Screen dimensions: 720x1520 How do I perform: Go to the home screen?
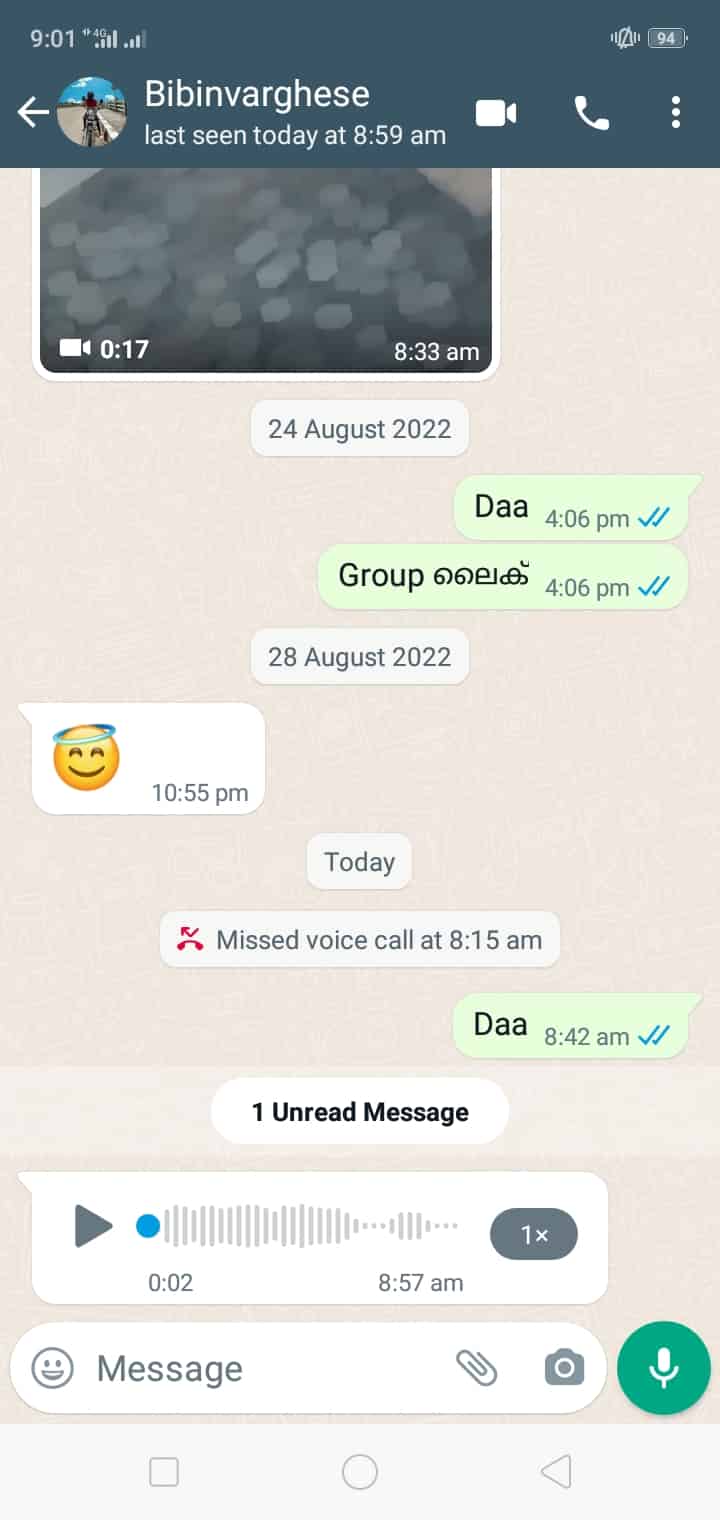[x=360, y=1472]
